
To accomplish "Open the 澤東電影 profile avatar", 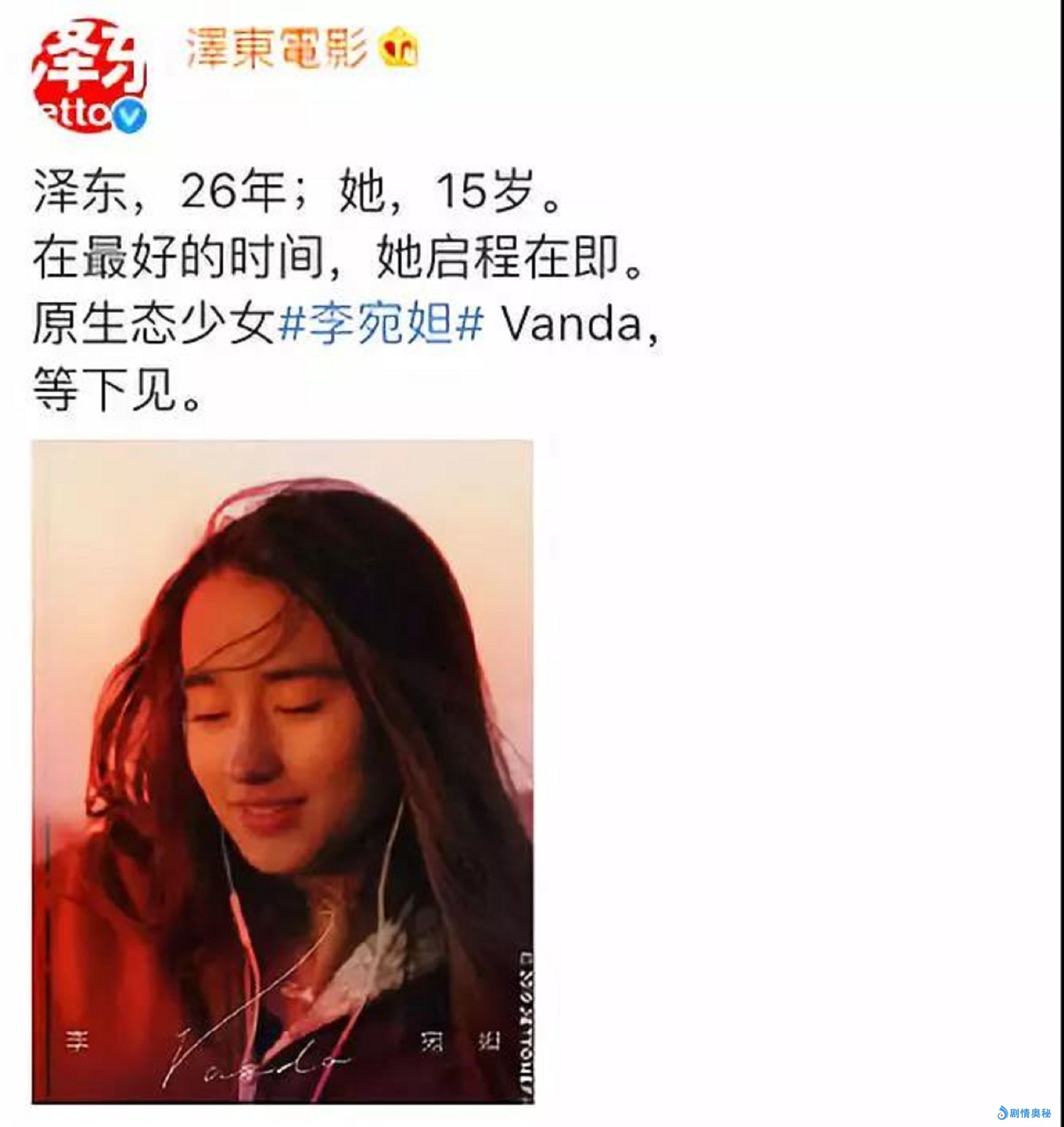I will tap(89, 75).
